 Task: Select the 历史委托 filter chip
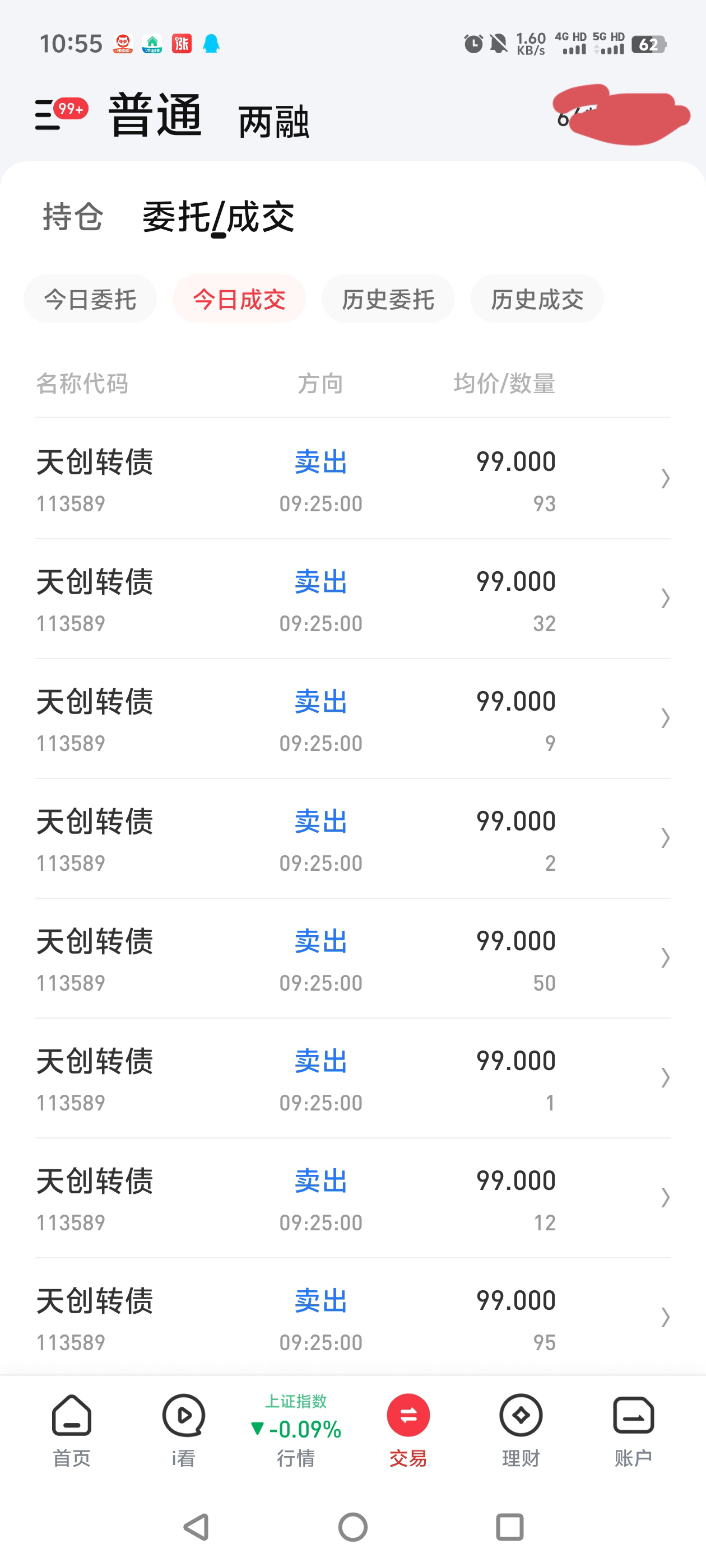coord(388,300)
